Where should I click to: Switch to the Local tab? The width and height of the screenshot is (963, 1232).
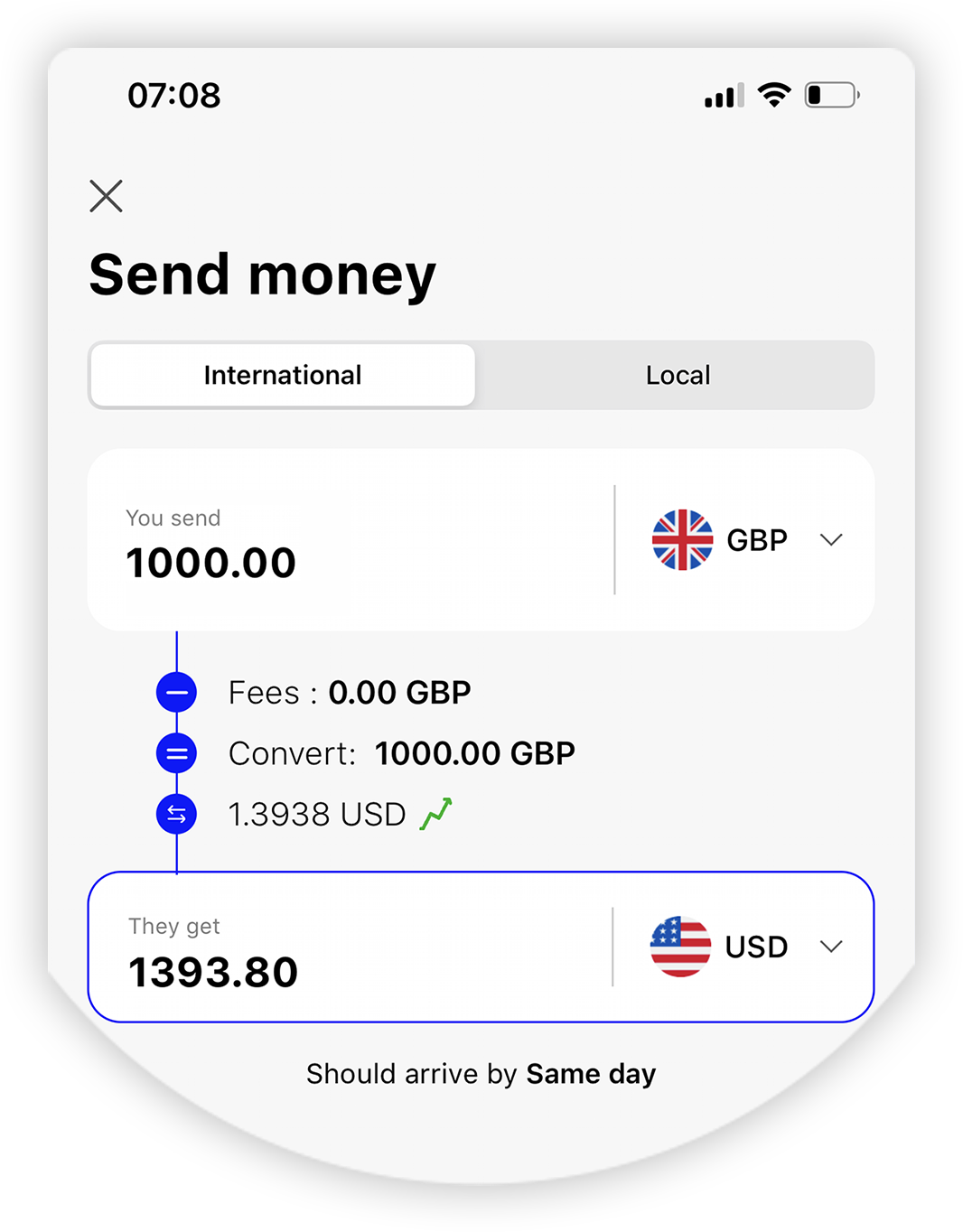[x=678, y=375]
